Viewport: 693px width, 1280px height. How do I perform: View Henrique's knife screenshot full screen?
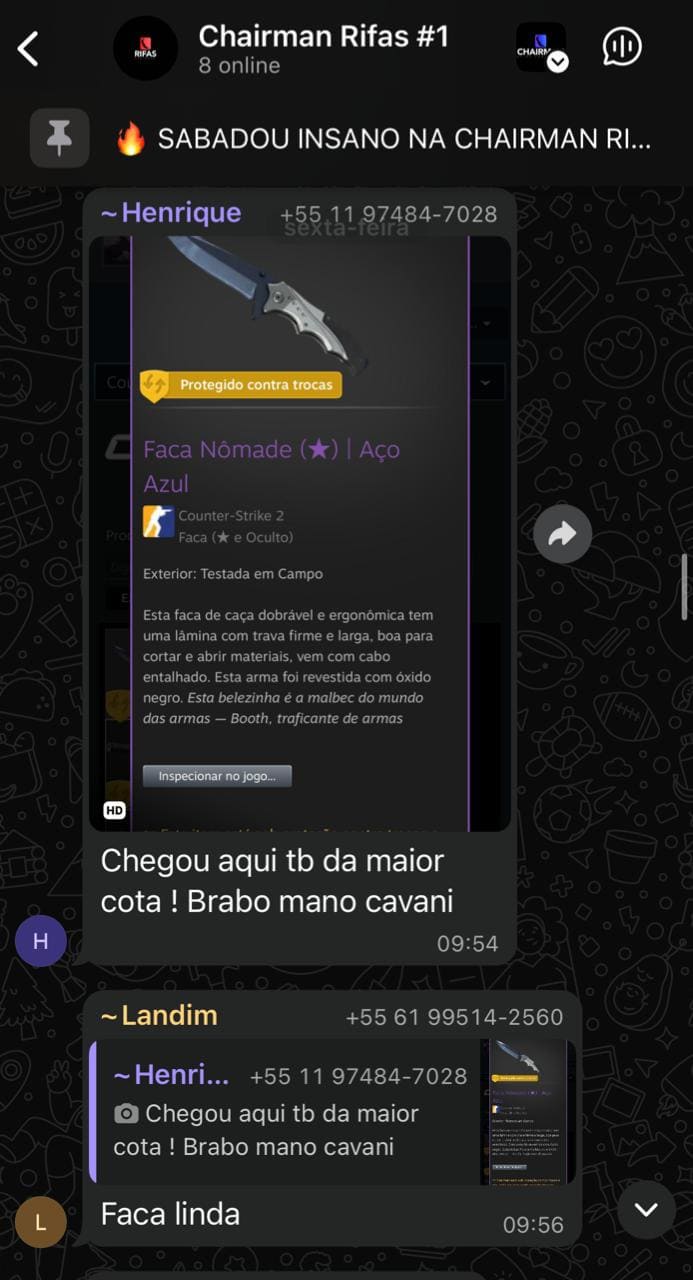[x=300, y=532]
